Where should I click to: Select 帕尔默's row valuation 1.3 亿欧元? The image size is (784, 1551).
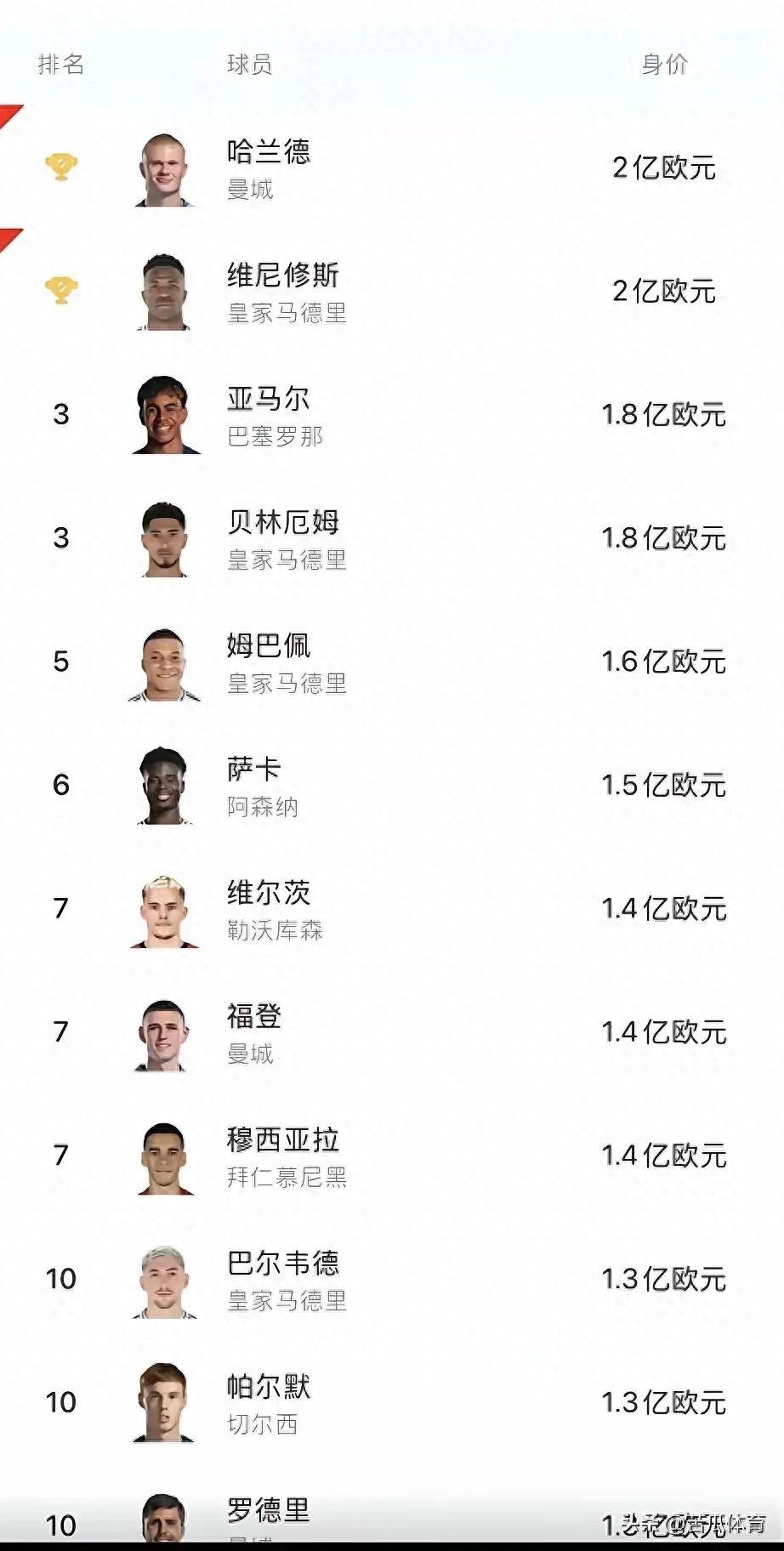coord(665,1401)
